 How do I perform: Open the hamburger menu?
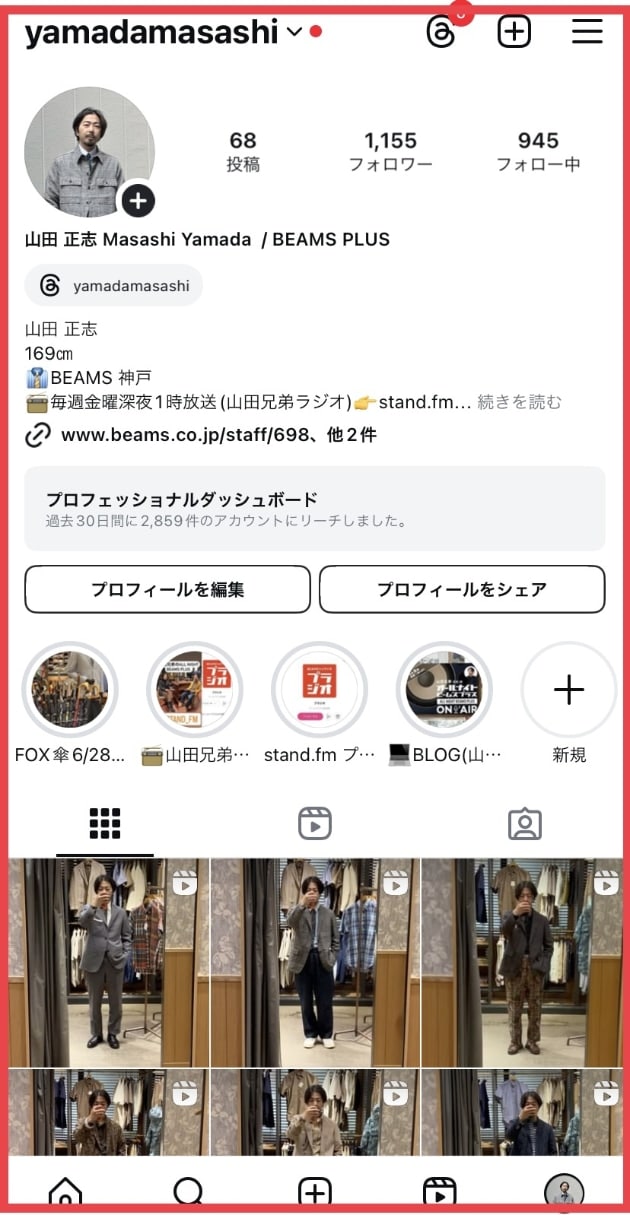click(x=587, y=32)
